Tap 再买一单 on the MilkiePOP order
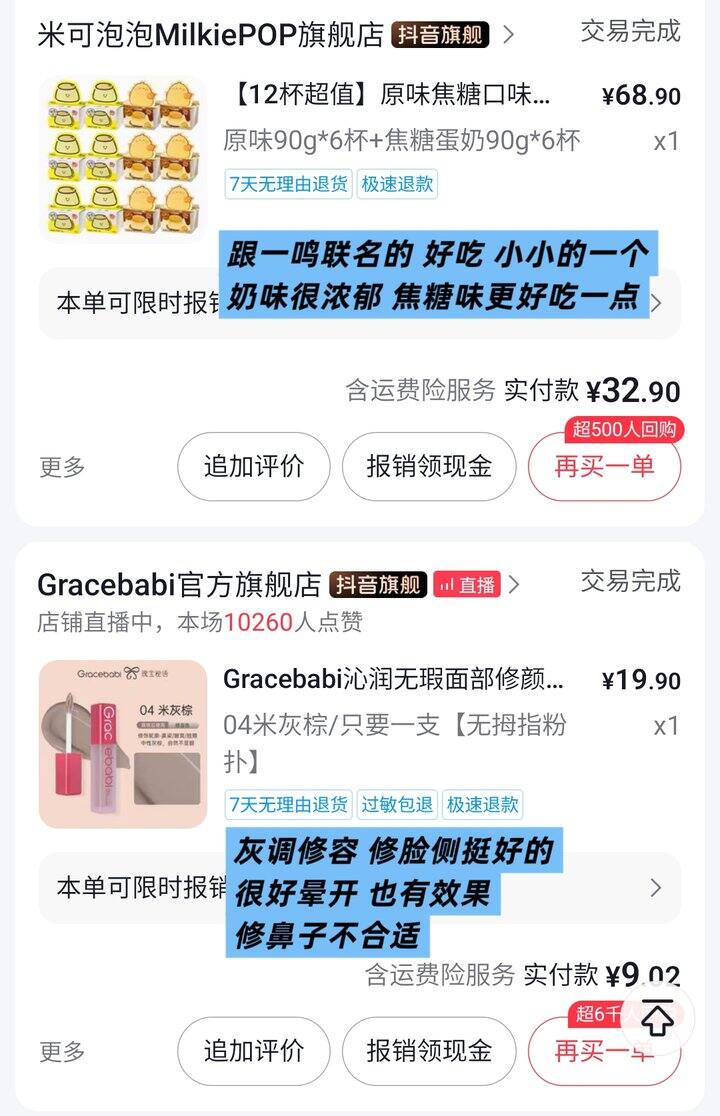 (604, 467)
